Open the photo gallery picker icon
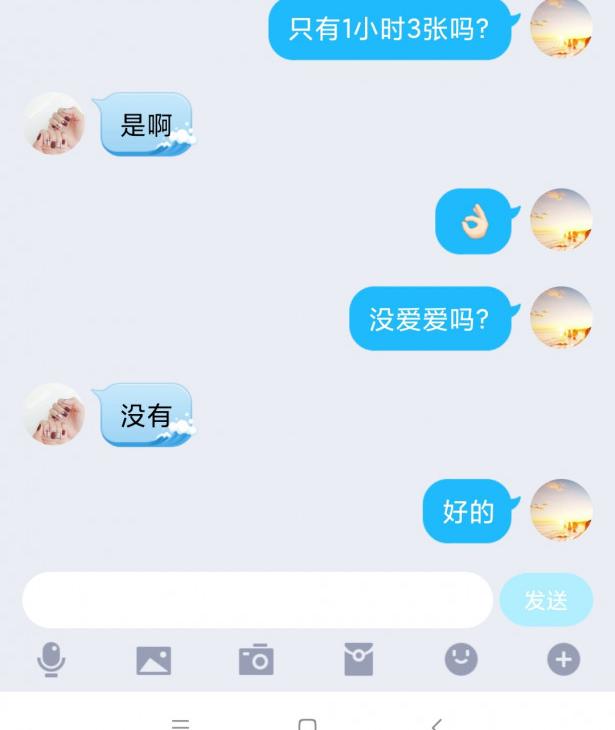Image resolution: width=615 pixels, height=730 pixels. (x=154, y=660)
